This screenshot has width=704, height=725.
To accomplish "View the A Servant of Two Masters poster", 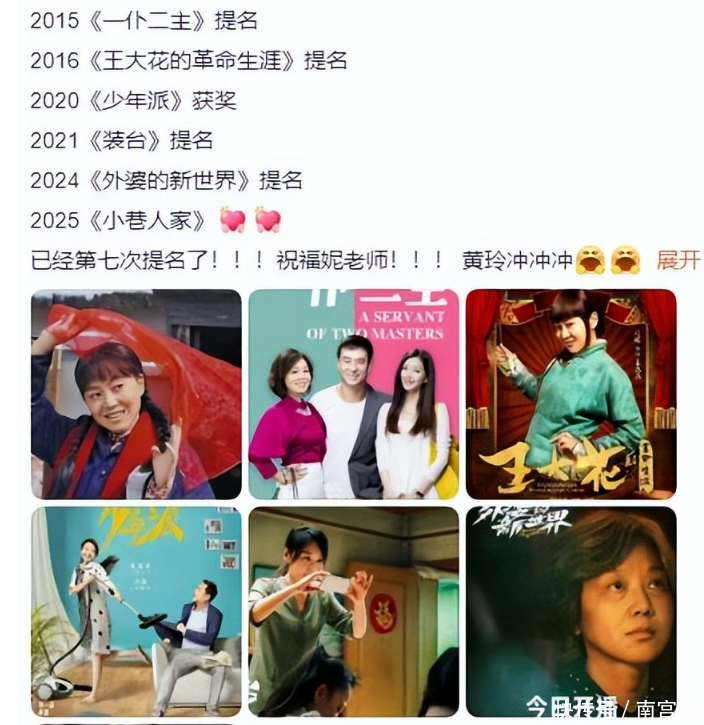I will (353, 394).
